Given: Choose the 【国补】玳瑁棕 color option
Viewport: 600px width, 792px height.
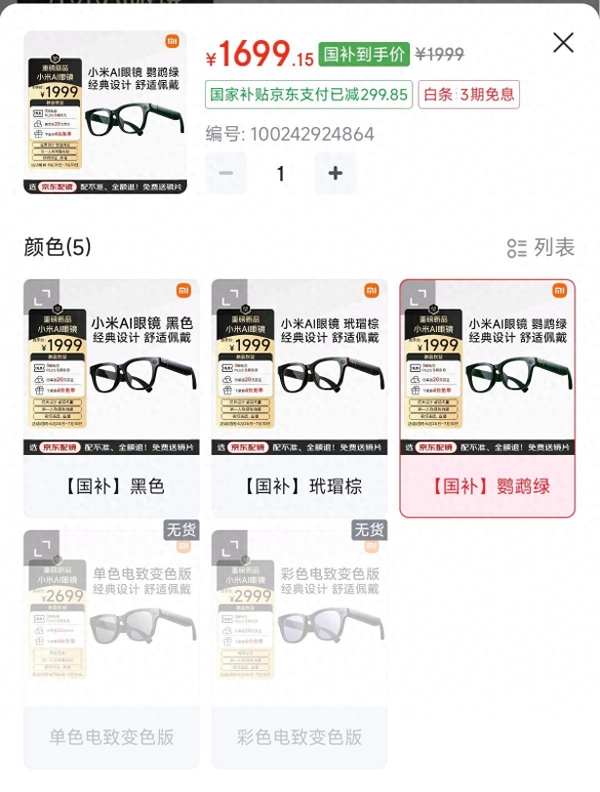Looking at the screenshot, I should [299, 487].
